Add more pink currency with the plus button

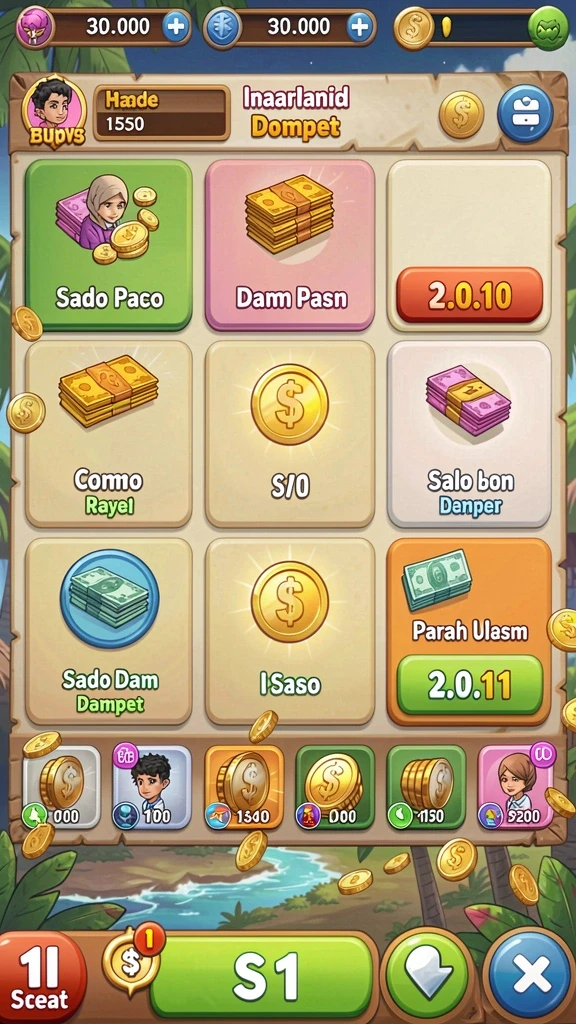click(x=176, y=27)
